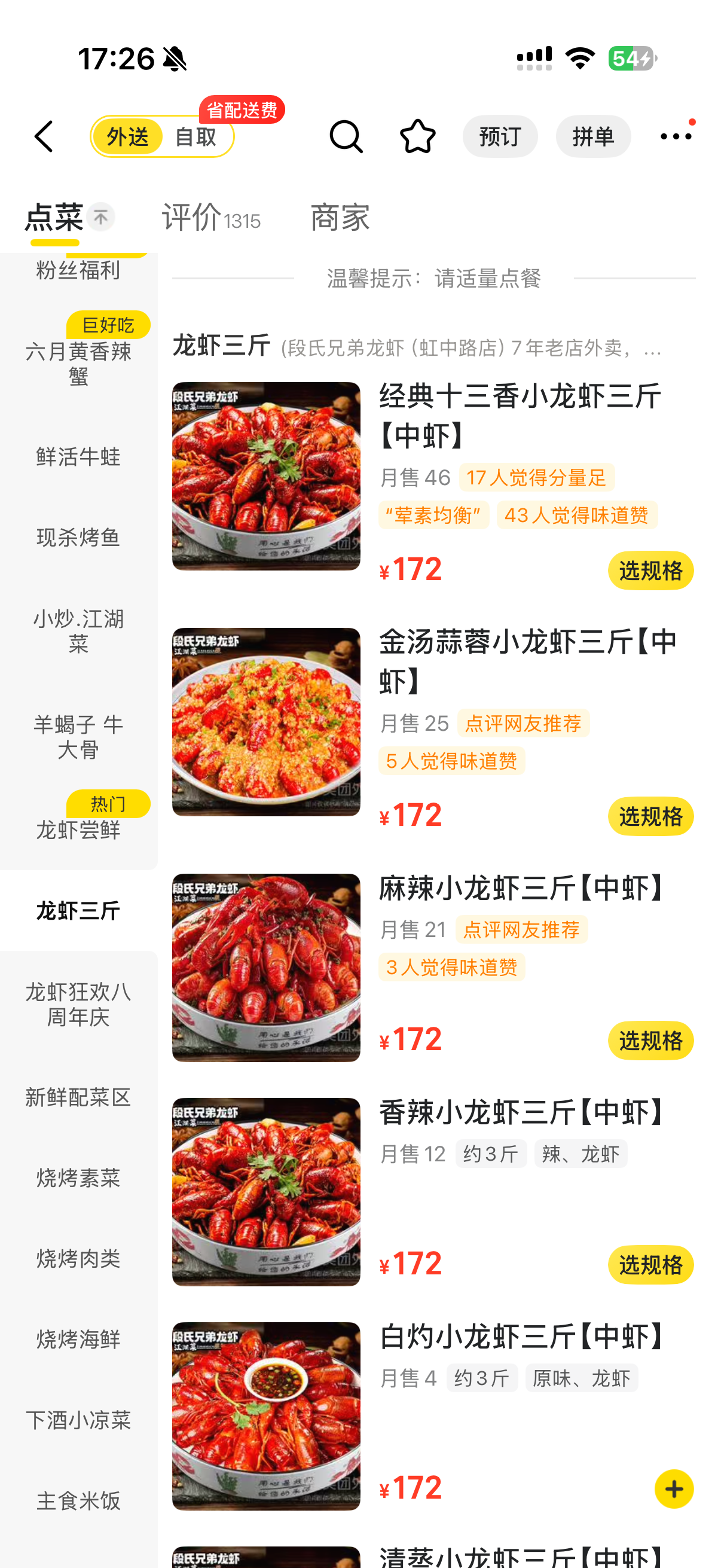Image resolution: width=721 pixels, height=1568 pixels.
Task: Select the 鲜活牛蛙 category
Action: pos(78,456)
